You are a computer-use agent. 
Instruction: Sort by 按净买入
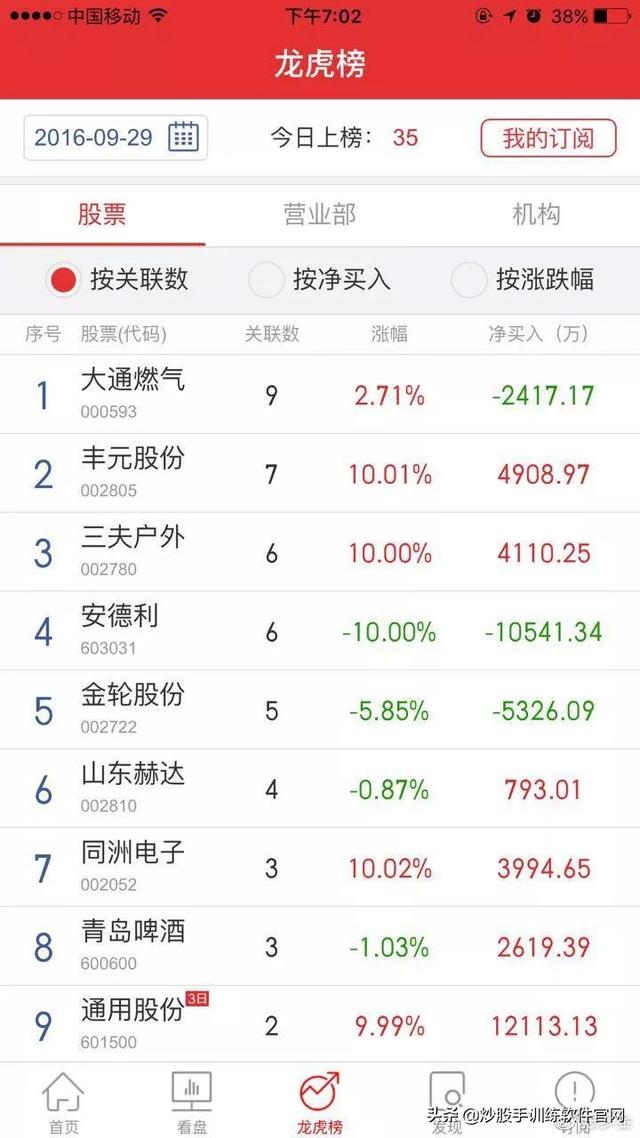click(319, 279)
